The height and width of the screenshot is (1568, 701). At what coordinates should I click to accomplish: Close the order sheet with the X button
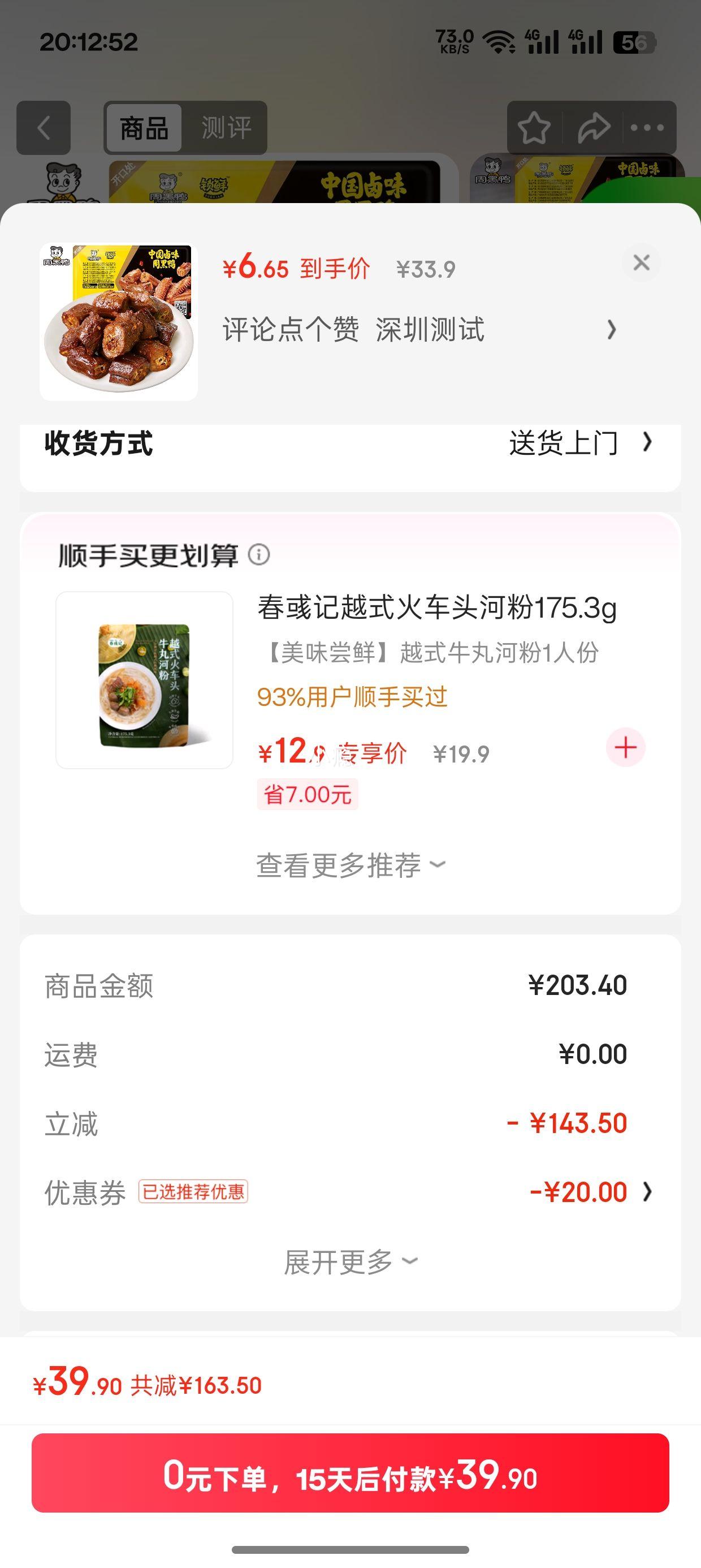pos(641,263)
